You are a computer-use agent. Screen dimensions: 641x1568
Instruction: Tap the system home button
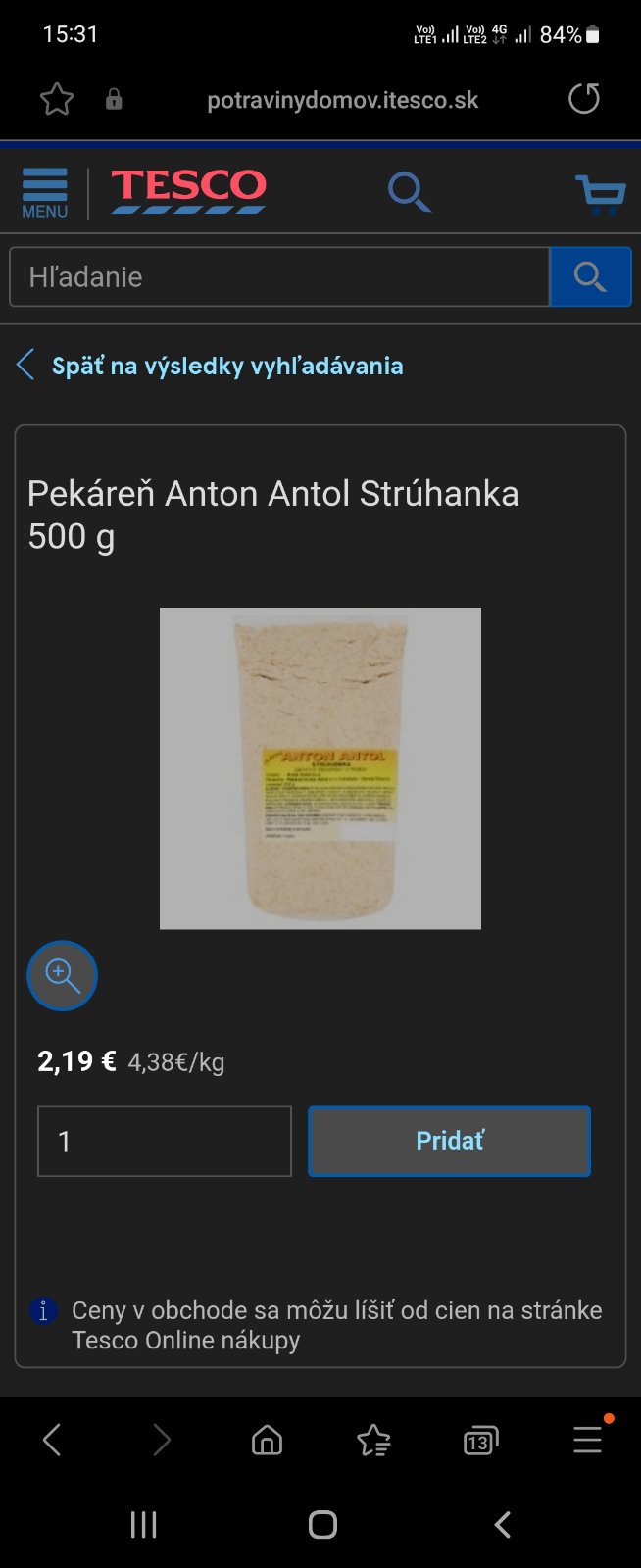coord(322,1525)
